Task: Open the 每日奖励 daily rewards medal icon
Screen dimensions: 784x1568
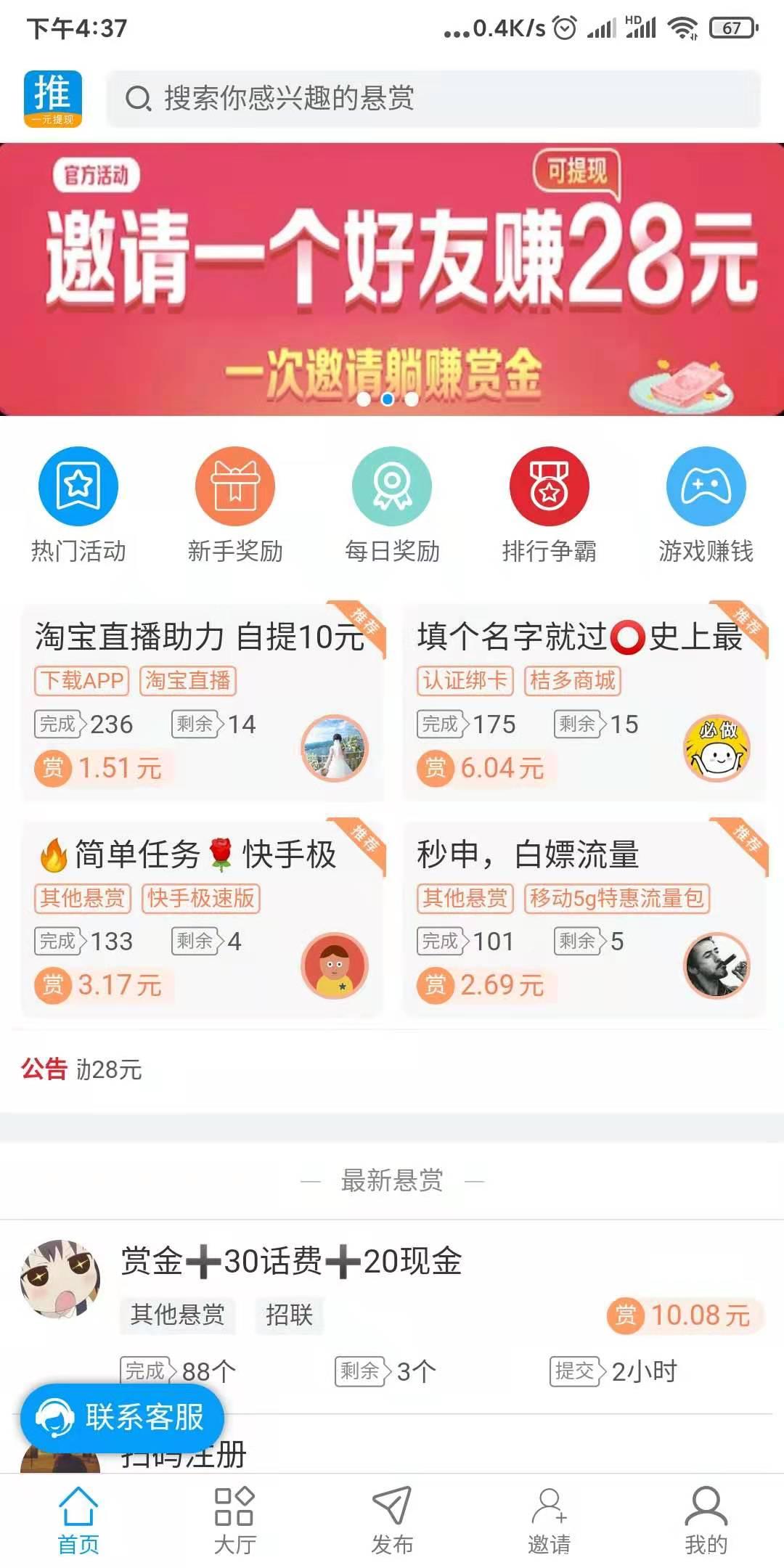Action: point(391,488)
